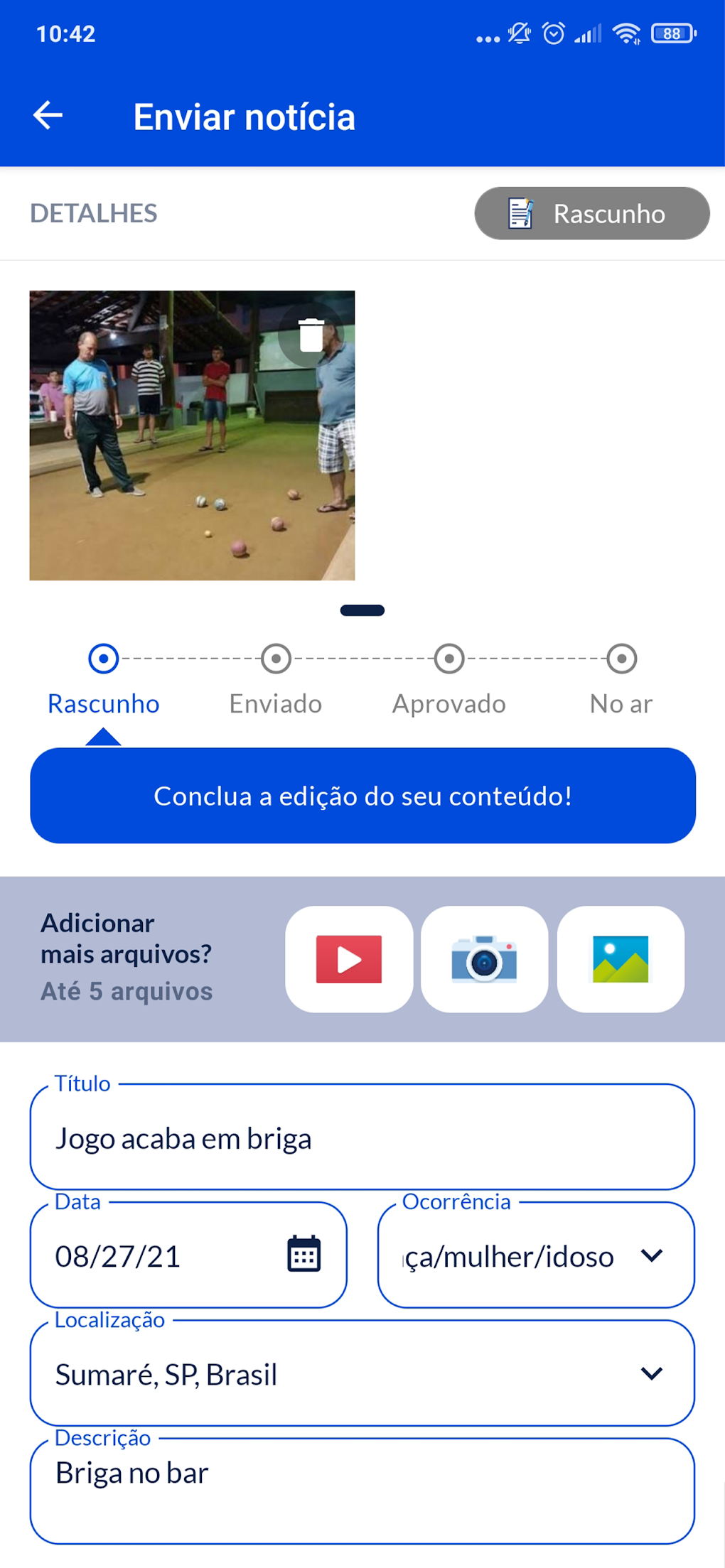Screen dimensions: 725x1568
Task: Open the calendar date picker
Action: (x=304, y=1255)
